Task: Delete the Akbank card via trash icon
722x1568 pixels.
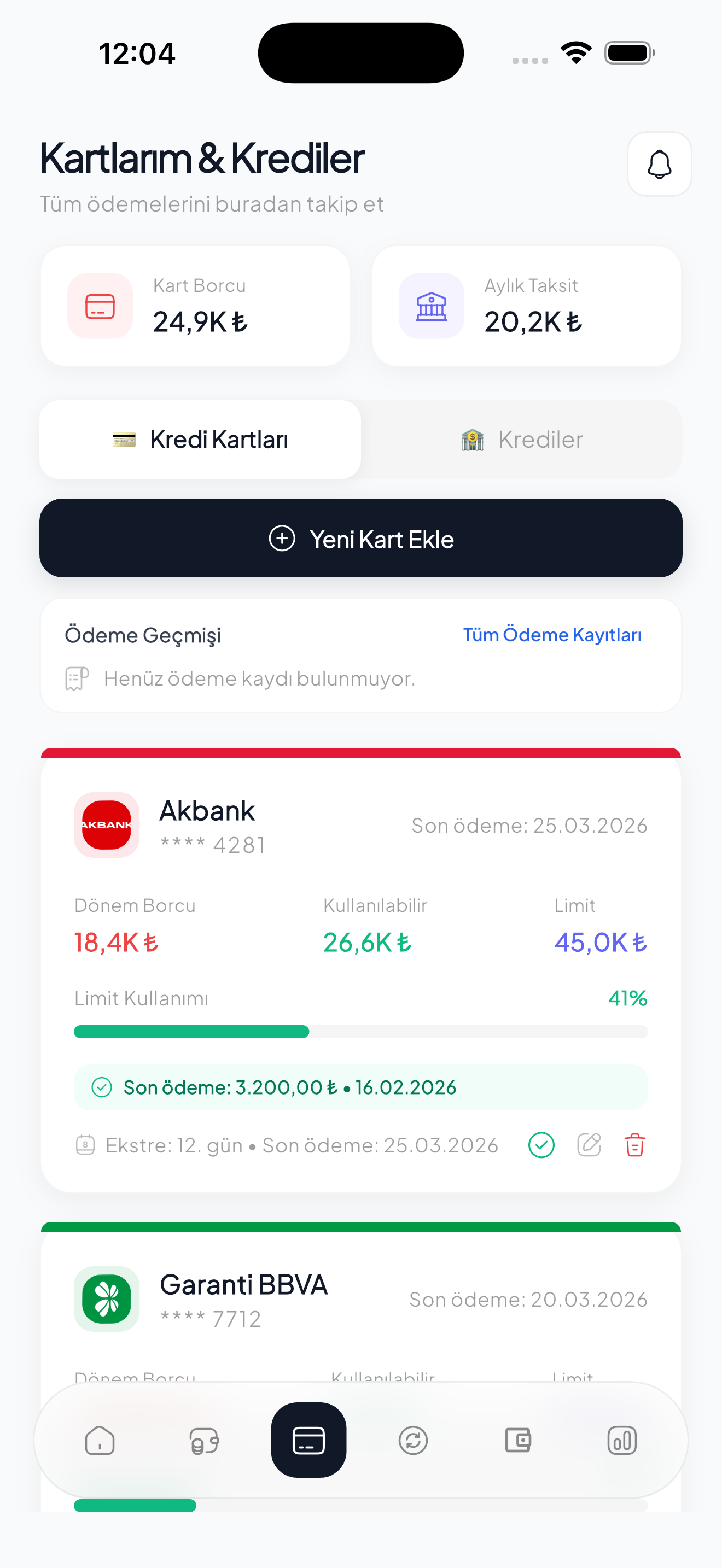Action: 634,1145
